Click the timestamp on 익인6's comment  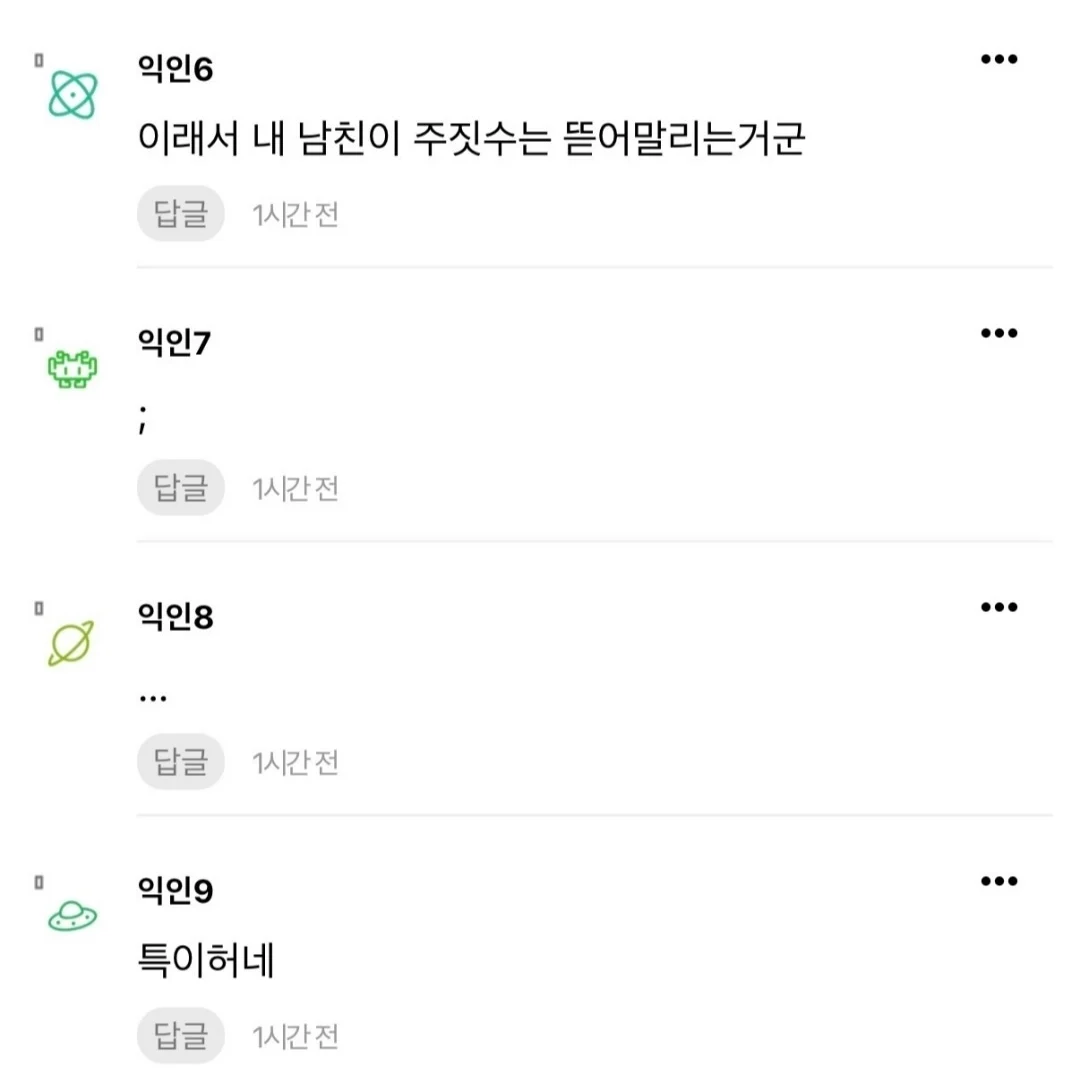tap(295, 213)
